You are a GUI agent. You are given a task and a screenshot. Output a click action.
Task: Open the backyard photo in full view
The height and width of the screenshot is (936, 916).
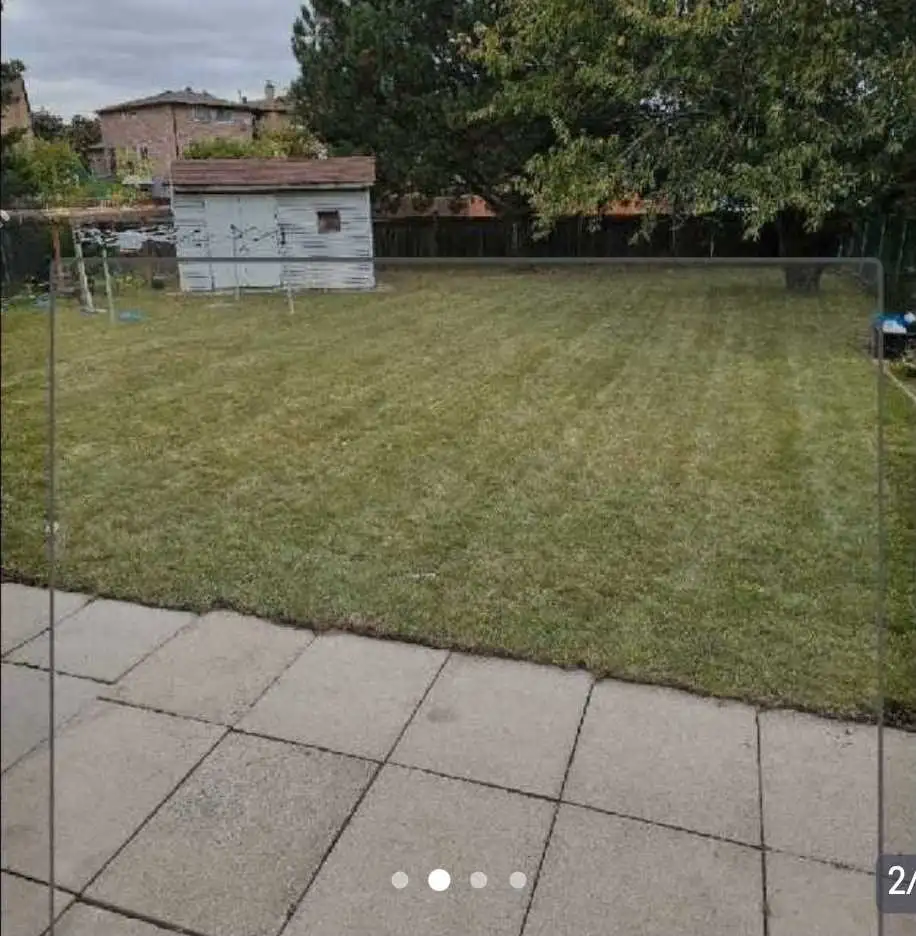[x=458, y=450]
